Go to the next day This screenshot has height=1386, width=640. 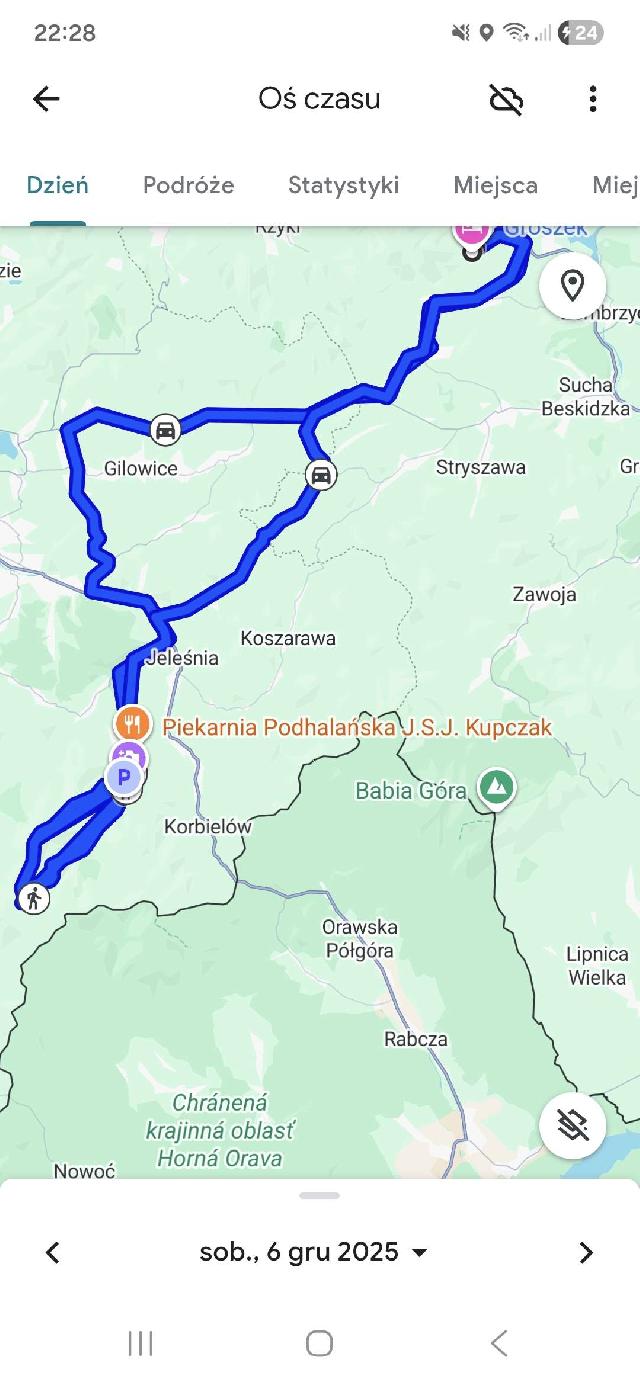pos(586,1252)
